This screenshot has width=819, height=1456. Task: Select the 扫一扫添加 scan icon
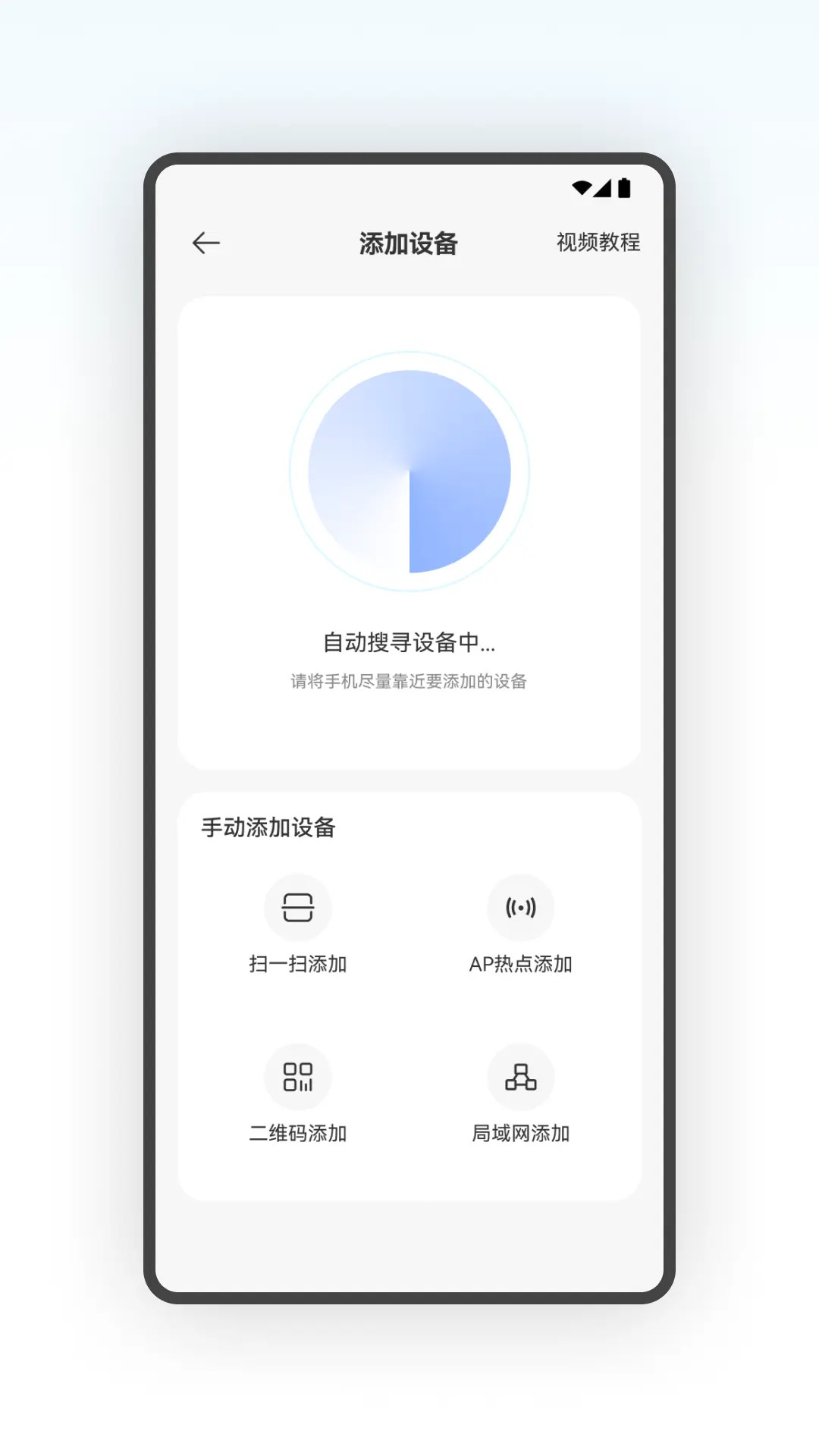(x=299, y=908)
